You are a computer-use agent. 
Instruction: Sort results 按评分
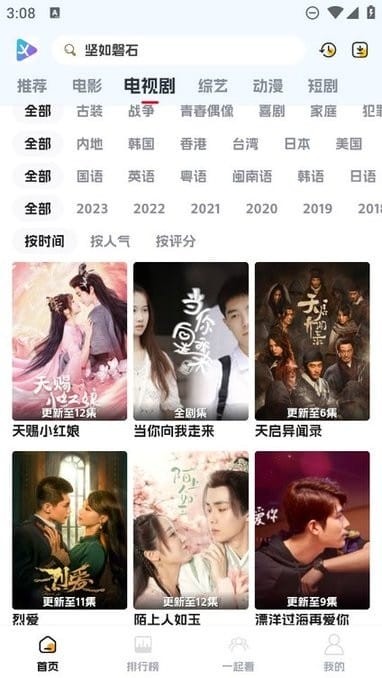tap(176, 241)
